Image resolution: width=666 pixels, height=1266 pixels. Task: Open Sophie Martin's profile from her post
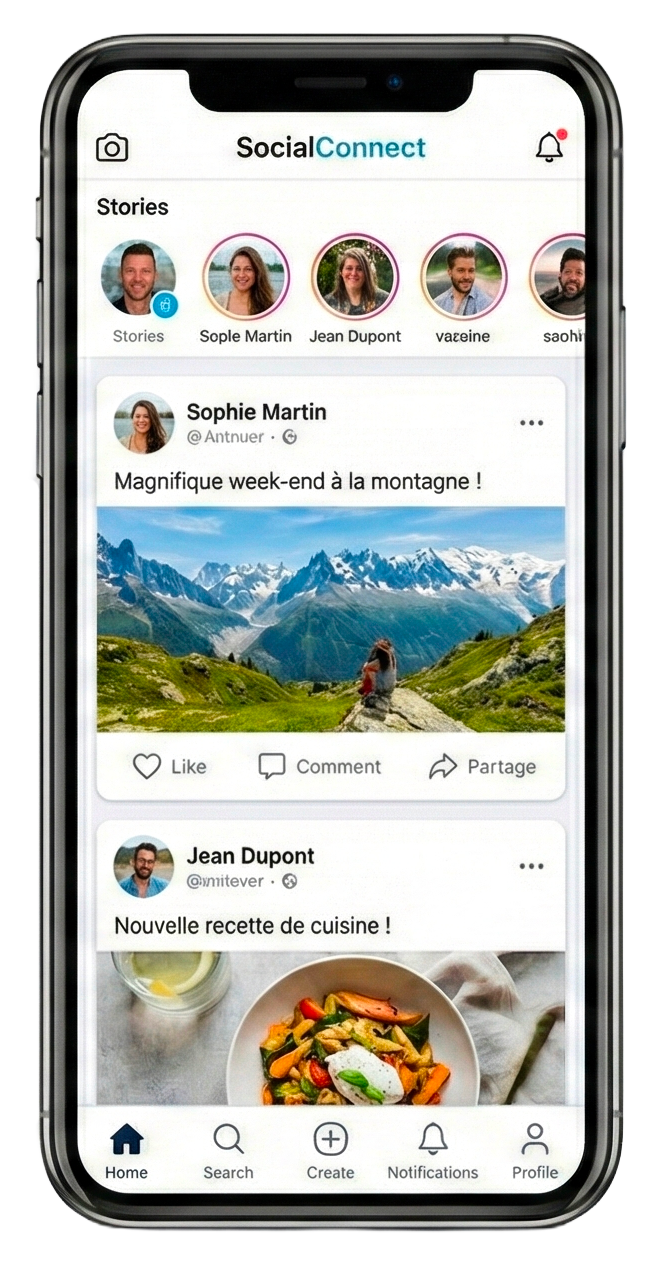(144, 423)
